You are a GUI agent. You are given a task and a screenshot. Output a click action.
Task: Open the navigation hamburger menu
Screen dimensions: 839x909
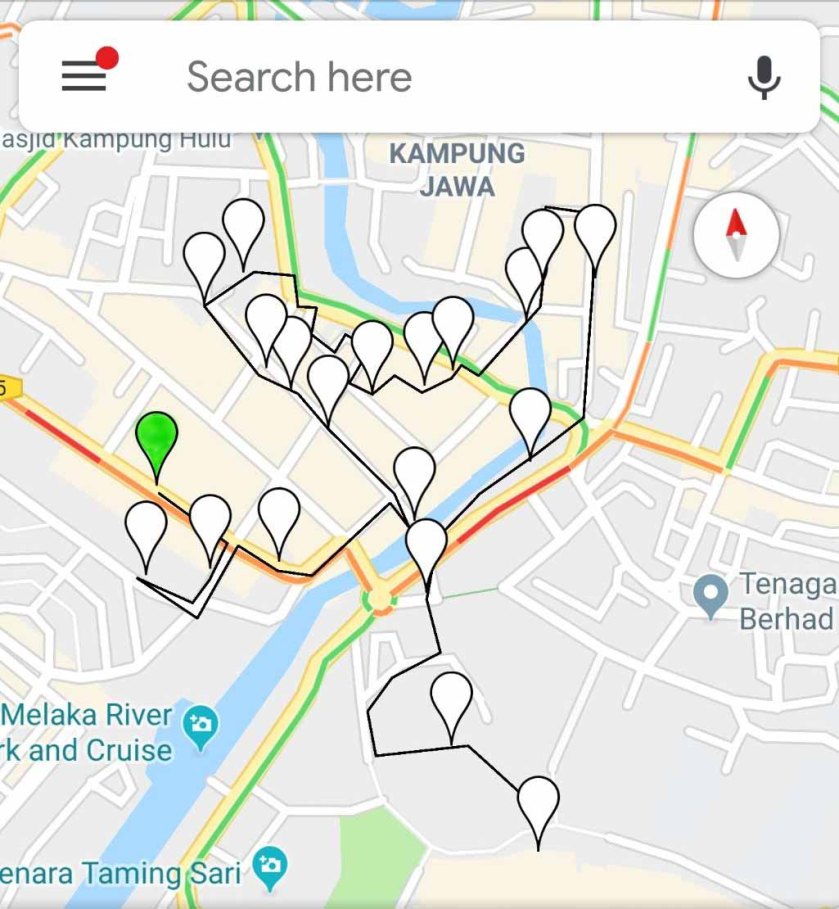(83, 77)
